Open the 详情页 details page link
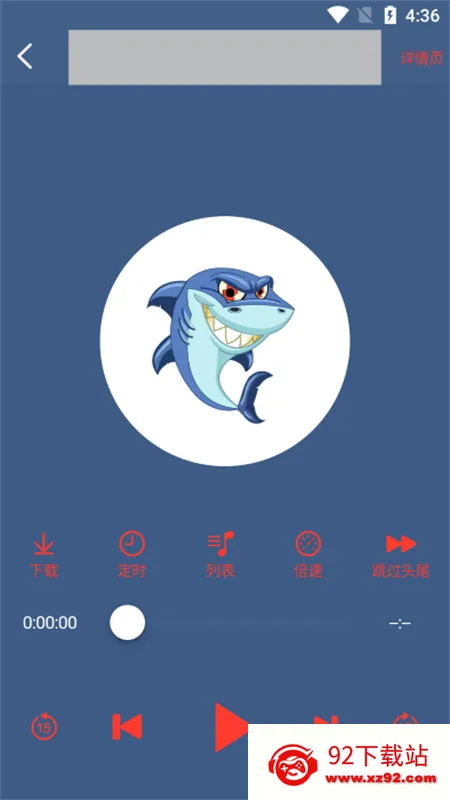 [x=421, y=58]
